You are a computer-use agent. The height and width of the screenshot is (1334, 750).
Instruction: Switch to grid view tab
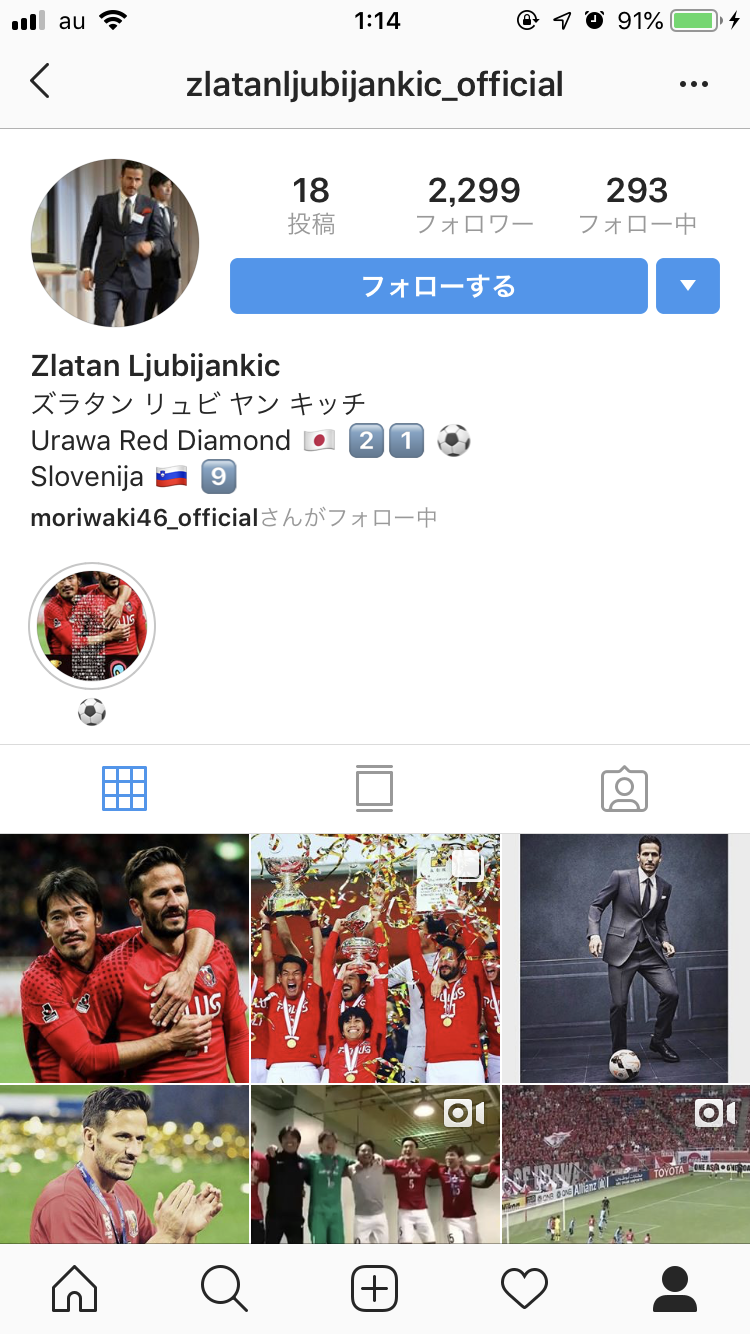coord(124,789)
